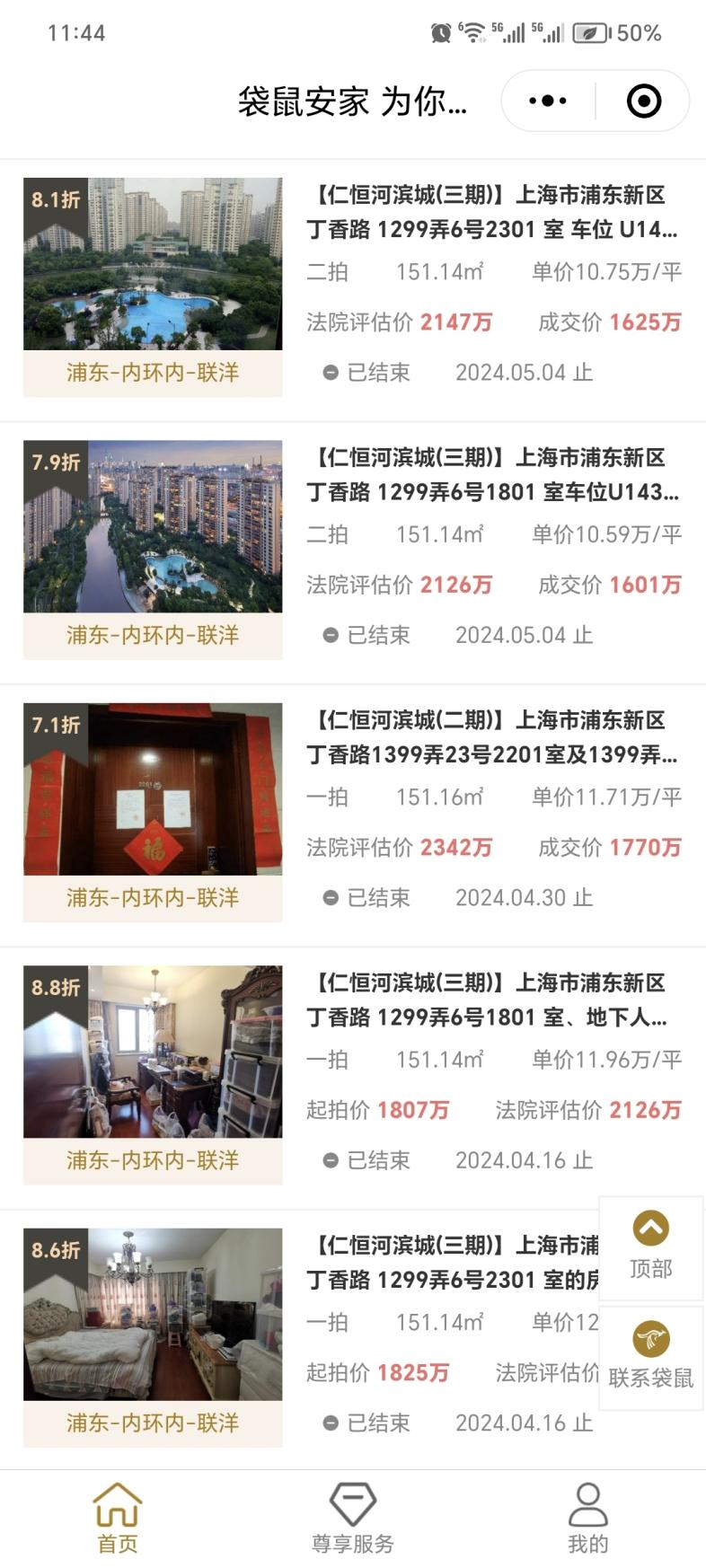Tap the 已结束 status icon on first listing
This screenshot has width=706, height=1568.
click(x=331, y=373)
